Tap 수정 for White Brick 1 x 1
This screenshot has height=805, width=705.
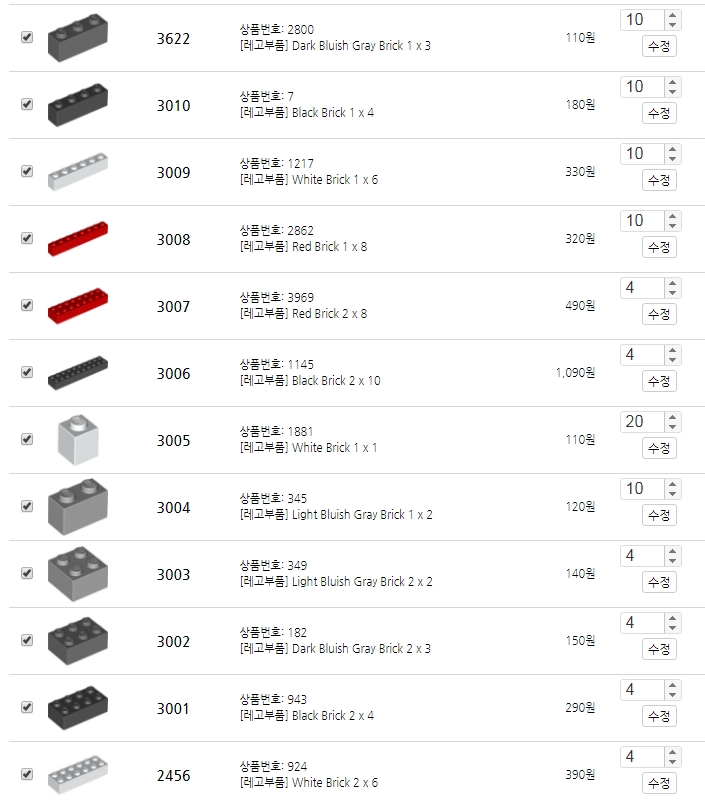tap(659, 448)
